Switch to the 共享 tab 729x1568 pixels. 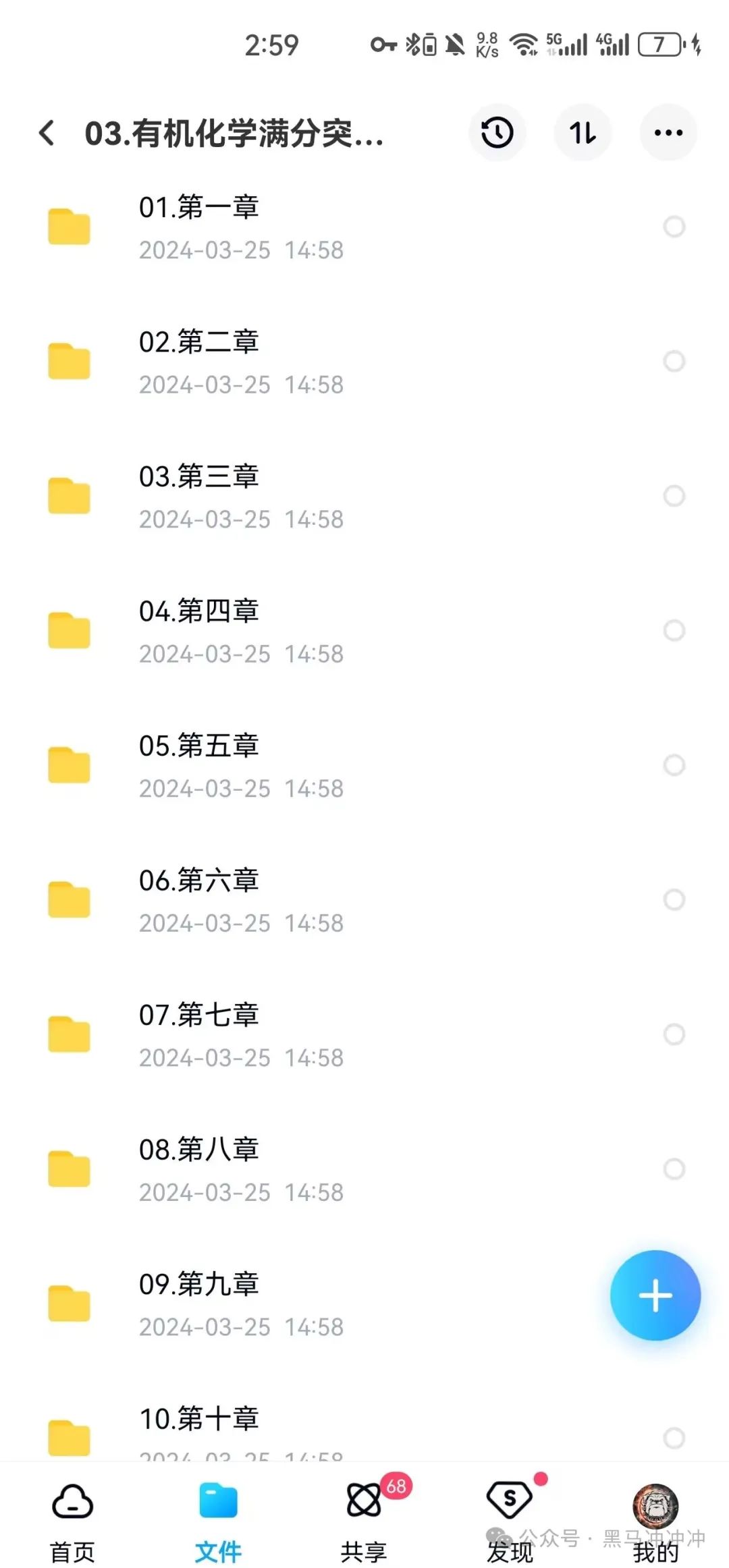click(364, 1521)
